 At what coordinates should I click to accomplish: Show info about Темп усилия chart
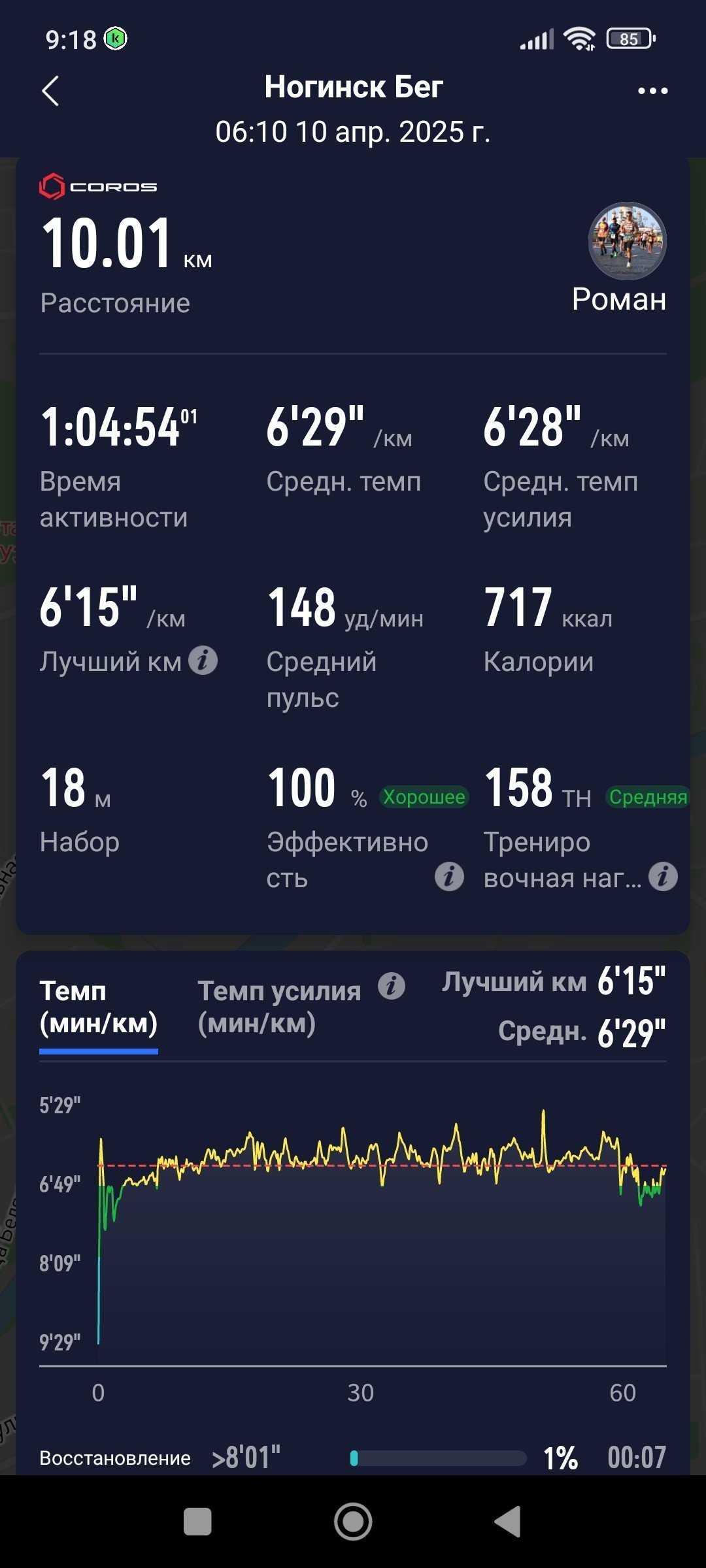pyautogui.click(x=392, y=986)
